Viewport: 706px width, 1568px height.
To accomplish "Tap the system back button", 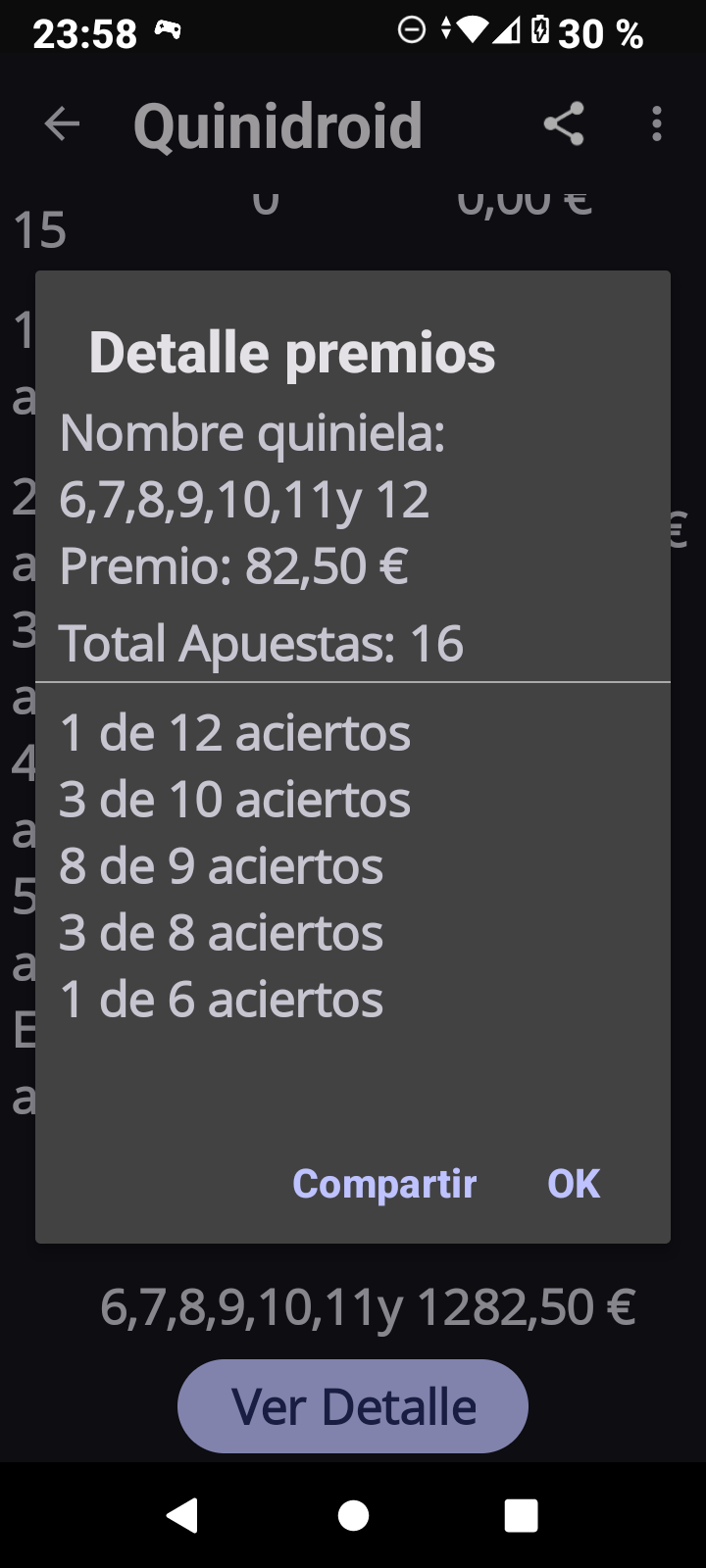I will [182, 1515].
